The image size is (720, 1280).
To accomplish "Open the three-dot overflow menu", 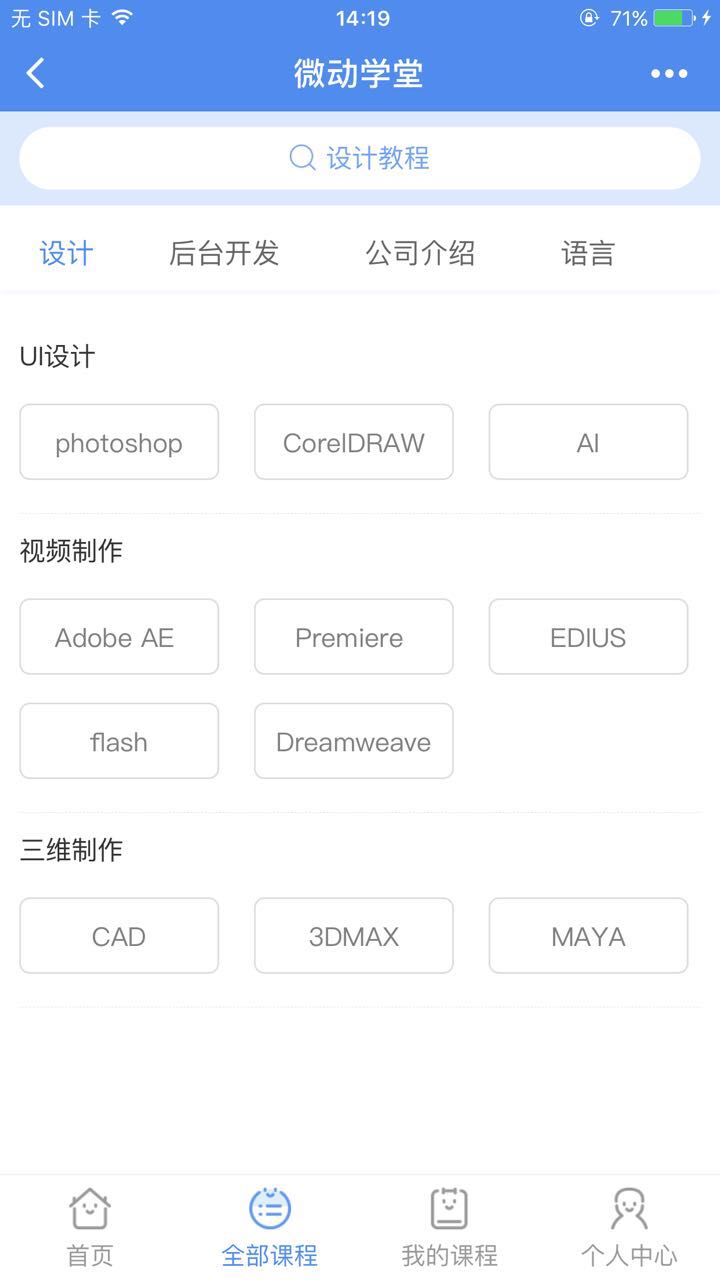I will click(668, 73).
